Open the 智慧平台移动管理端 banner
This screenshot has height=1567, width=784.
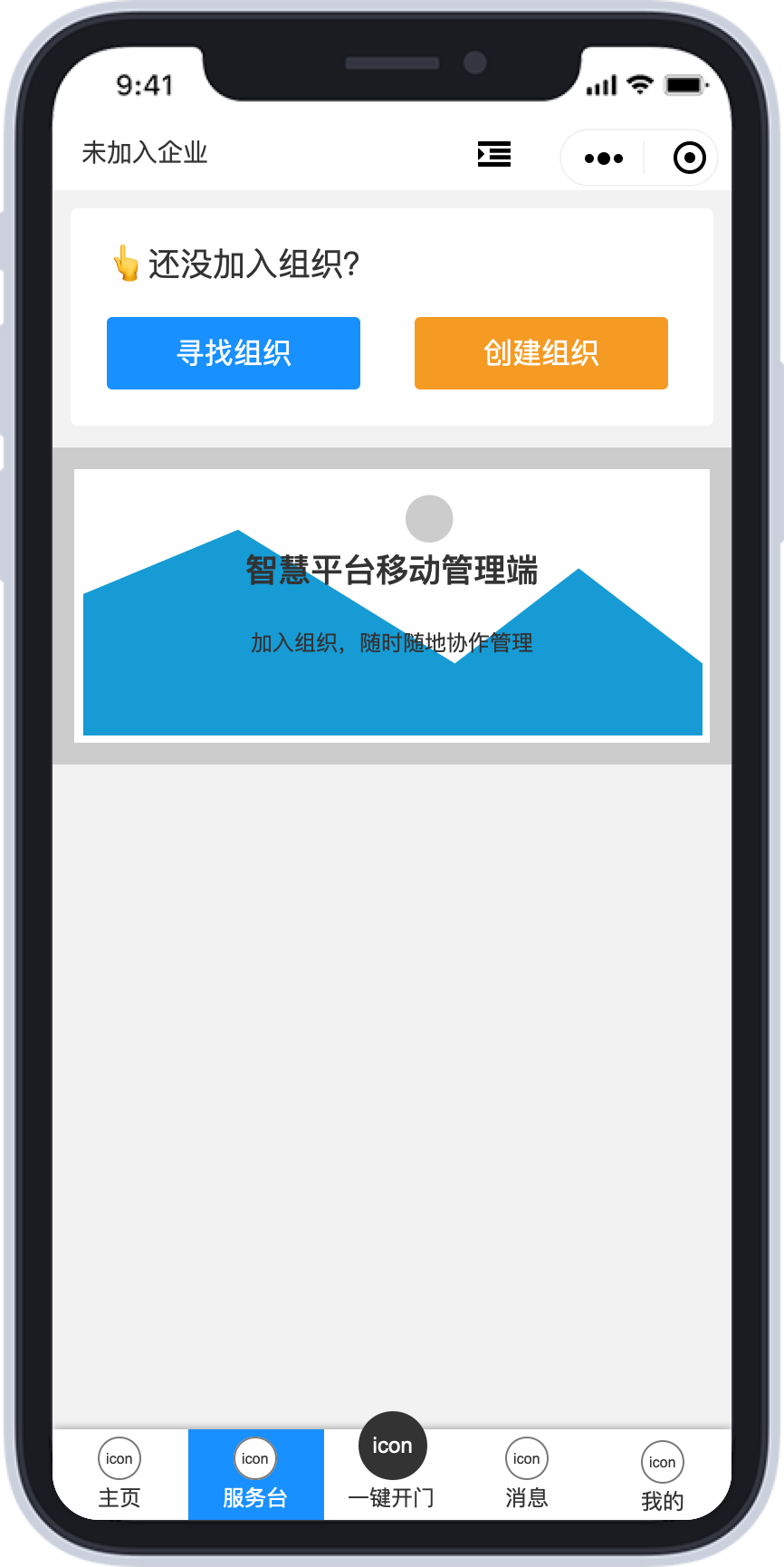coord(392,605)
